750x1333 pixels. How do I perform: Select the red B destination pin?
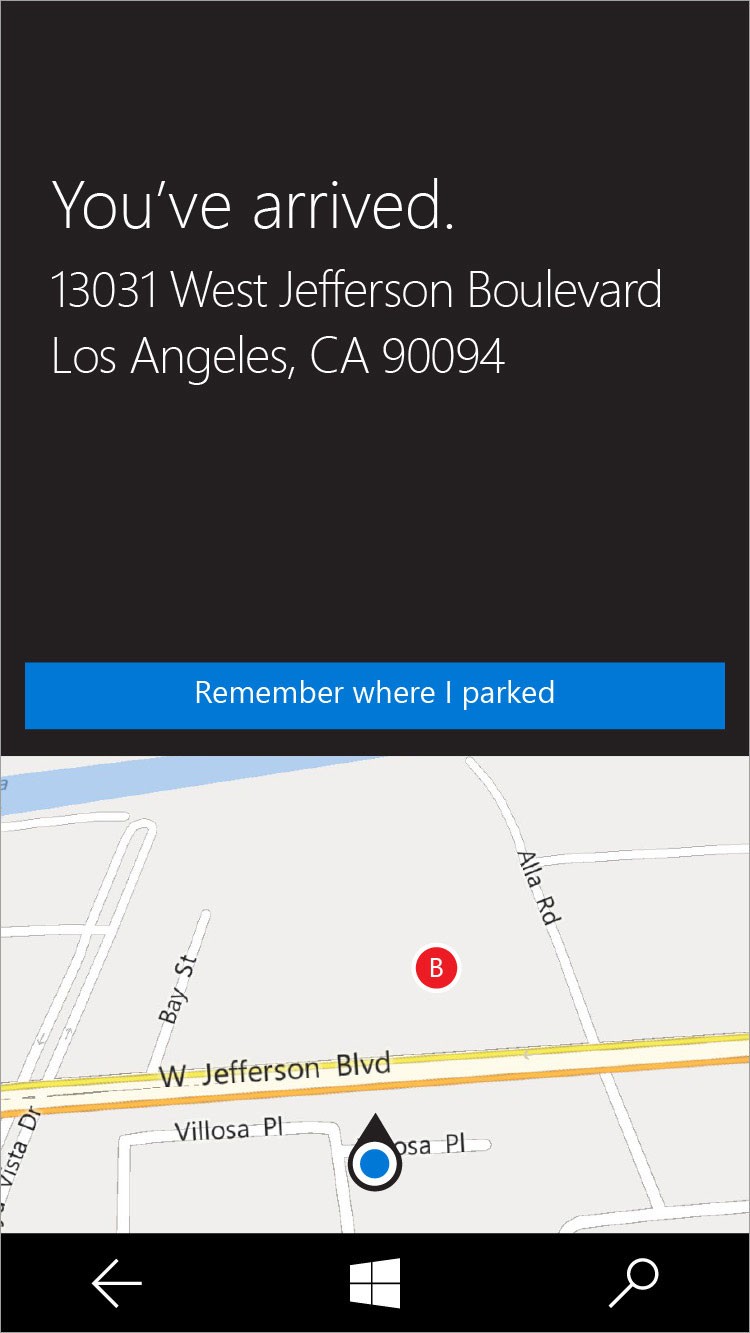436,968
